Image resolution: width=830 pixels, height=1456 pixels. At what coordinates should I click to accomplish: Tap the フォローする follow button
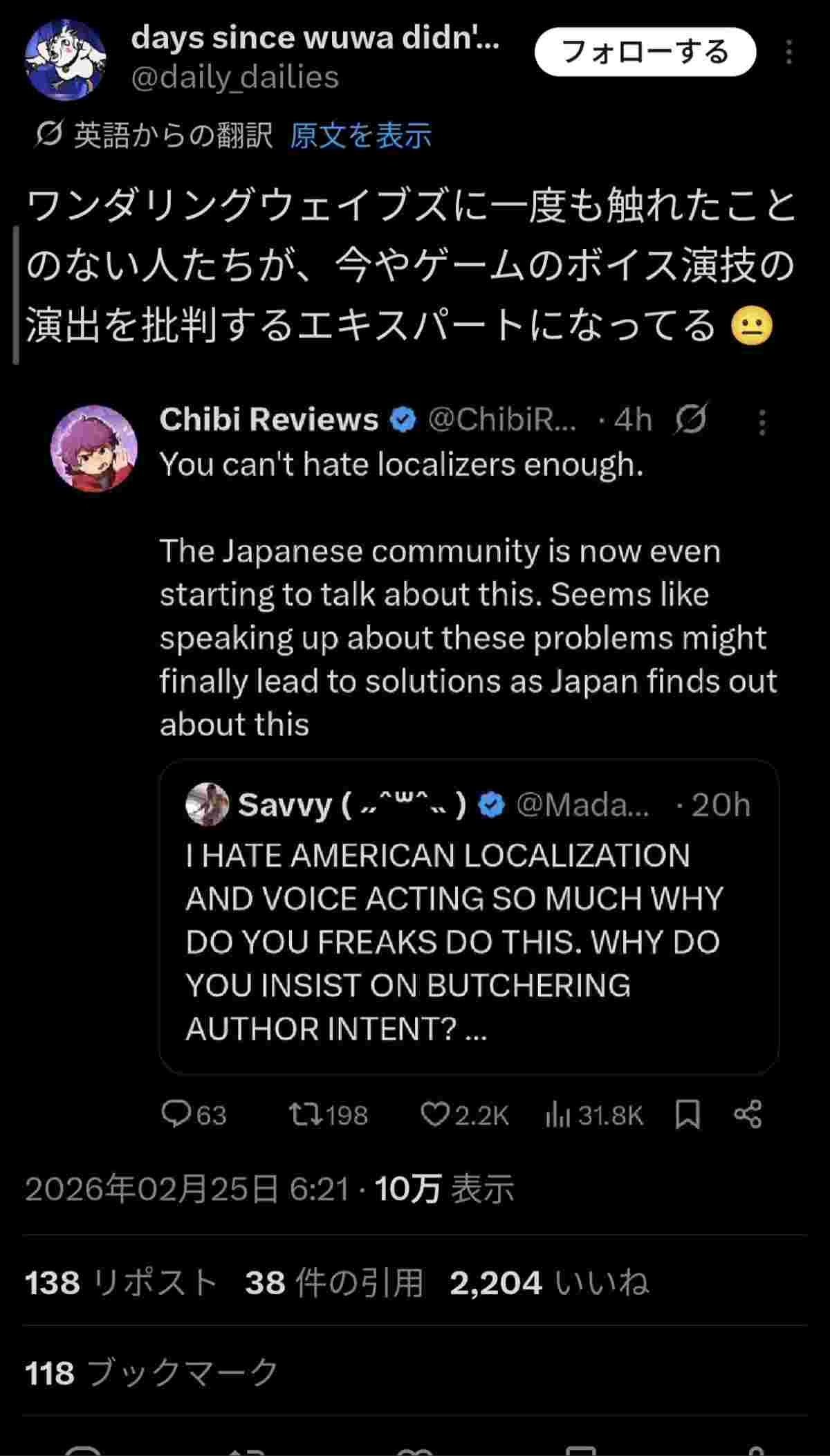(645, 52)
